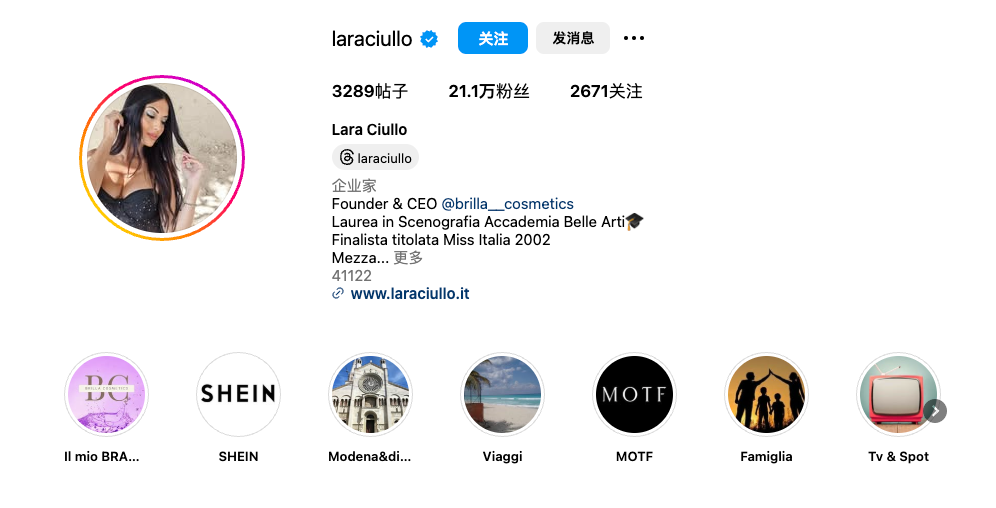The image size is (996, 508).
Task: Open the Viaggi story highlight
Action: click(502, 394)
